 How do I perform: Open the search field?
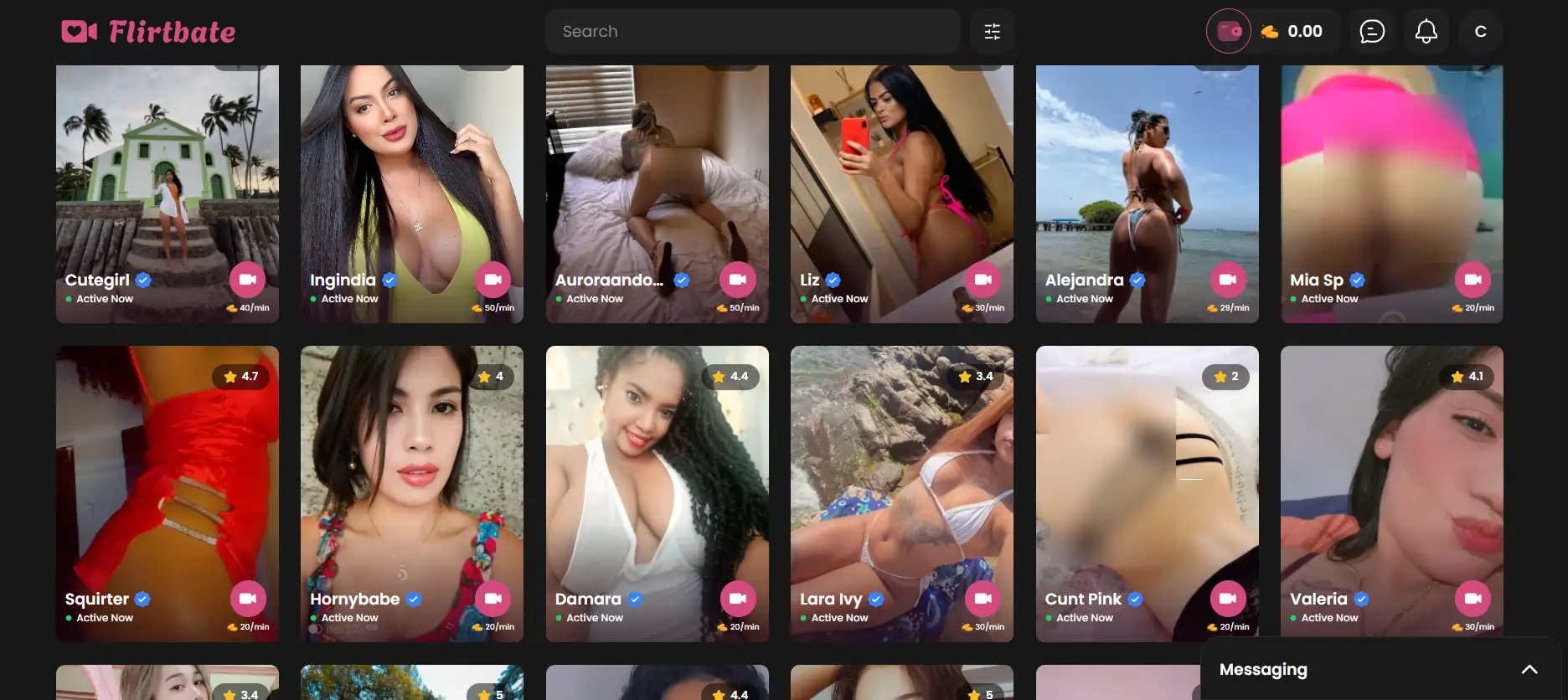coord(751,32)
